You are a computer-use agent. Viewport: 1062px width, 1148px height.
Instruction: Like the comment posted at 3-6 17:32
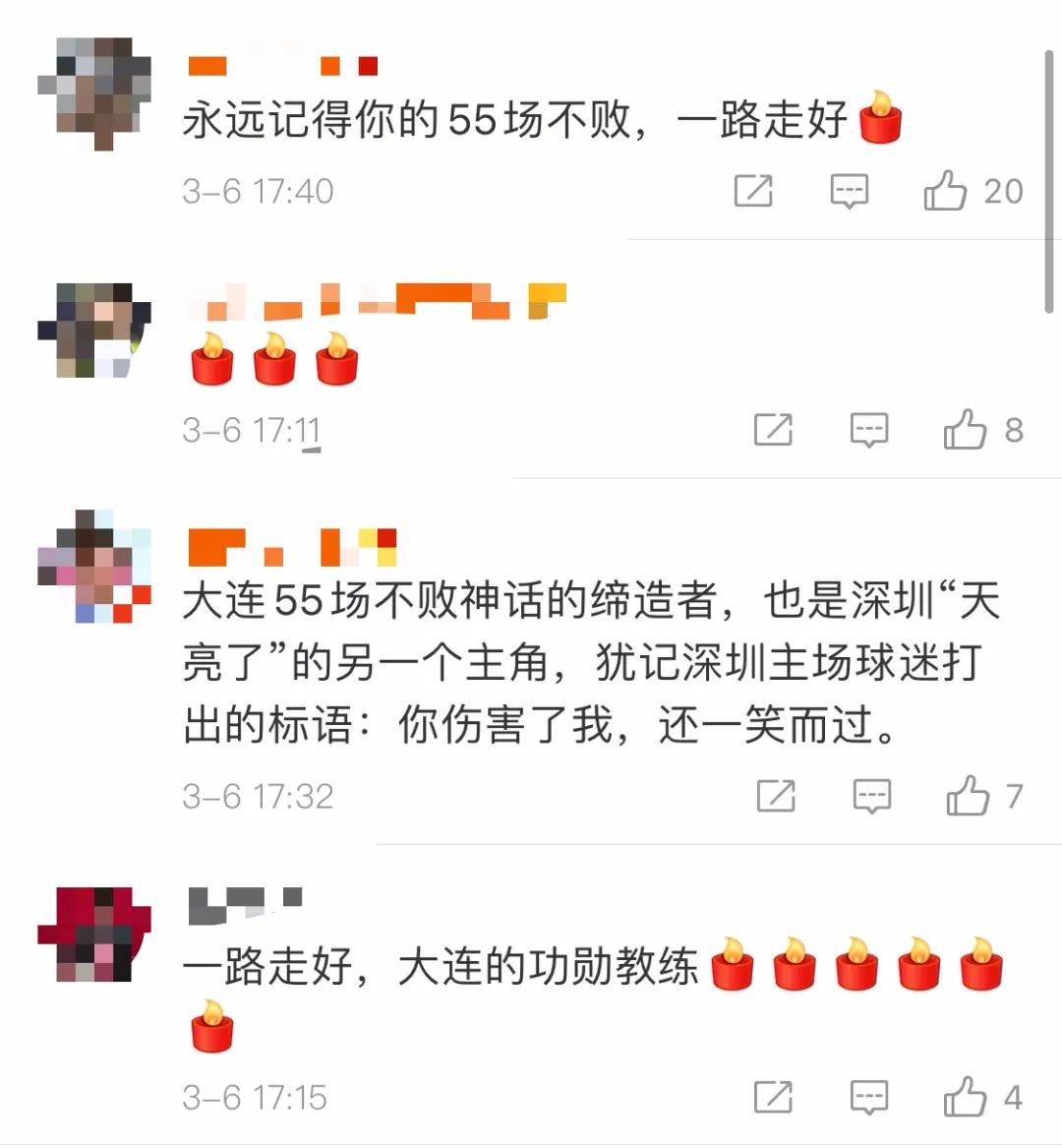[968, 795]
